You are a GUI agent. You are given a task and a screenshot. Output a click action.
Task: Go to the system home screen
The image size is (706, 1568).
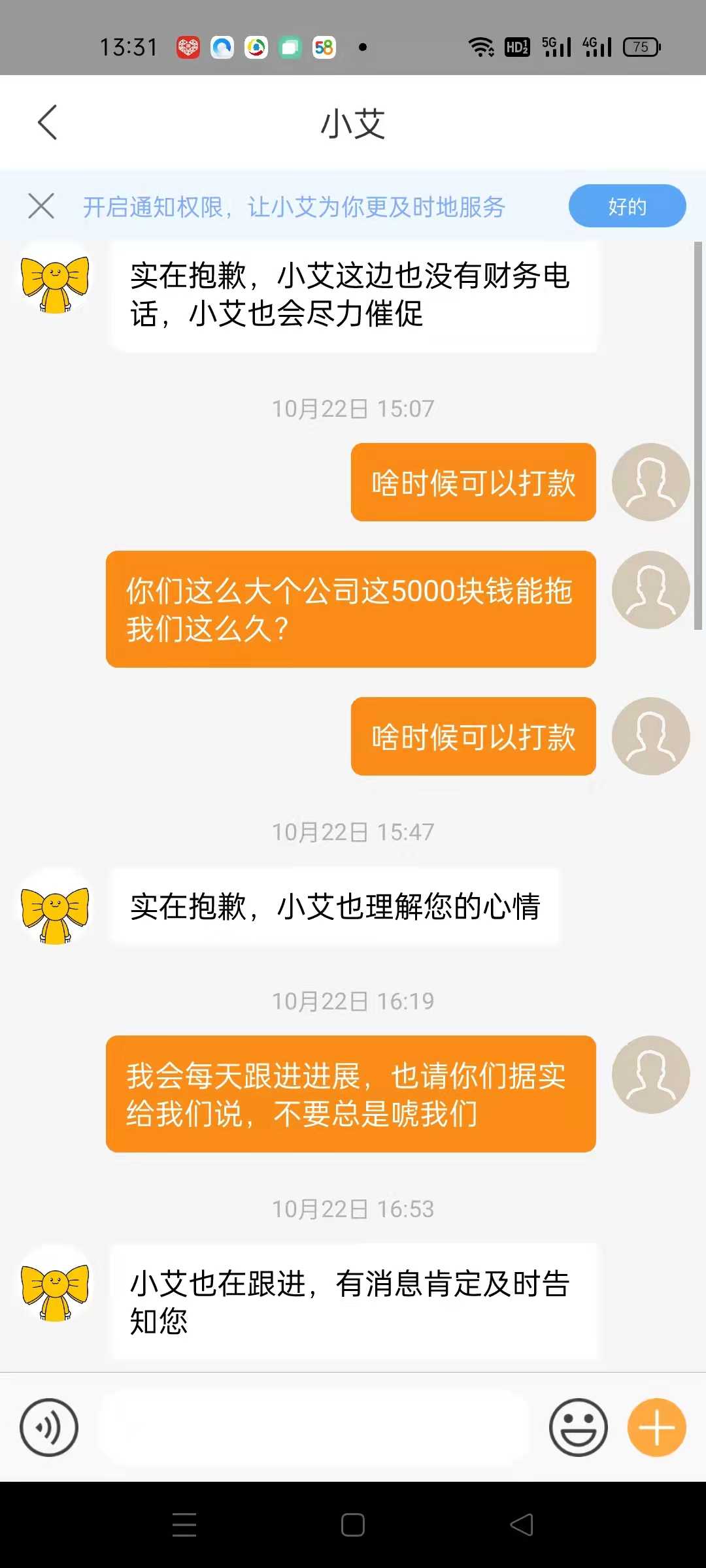[x=353, y=1525]
